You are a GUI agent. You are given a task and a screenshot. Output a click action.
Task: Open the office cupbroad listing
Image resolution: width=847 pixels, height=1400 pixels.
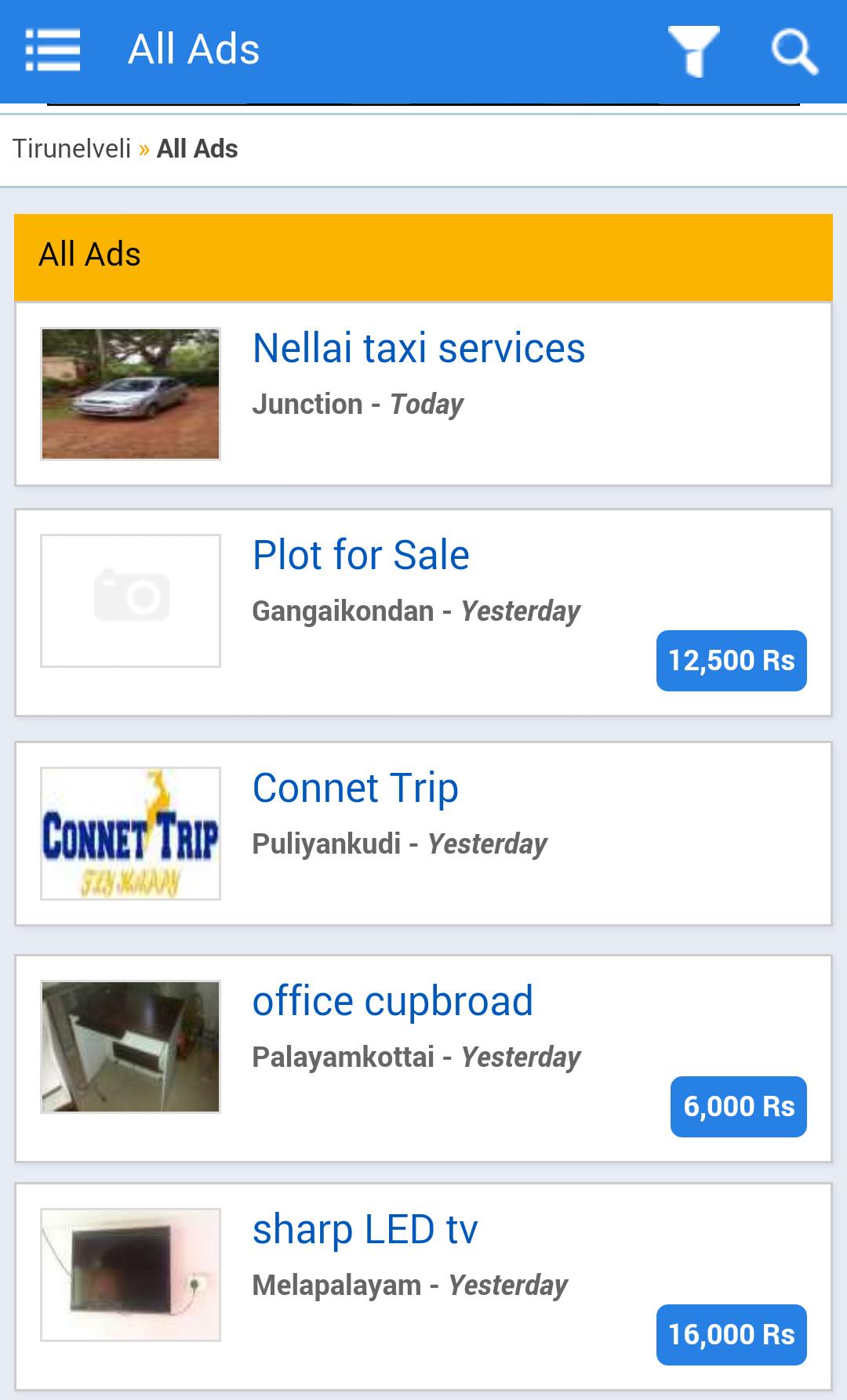click(x=392, y=999)
